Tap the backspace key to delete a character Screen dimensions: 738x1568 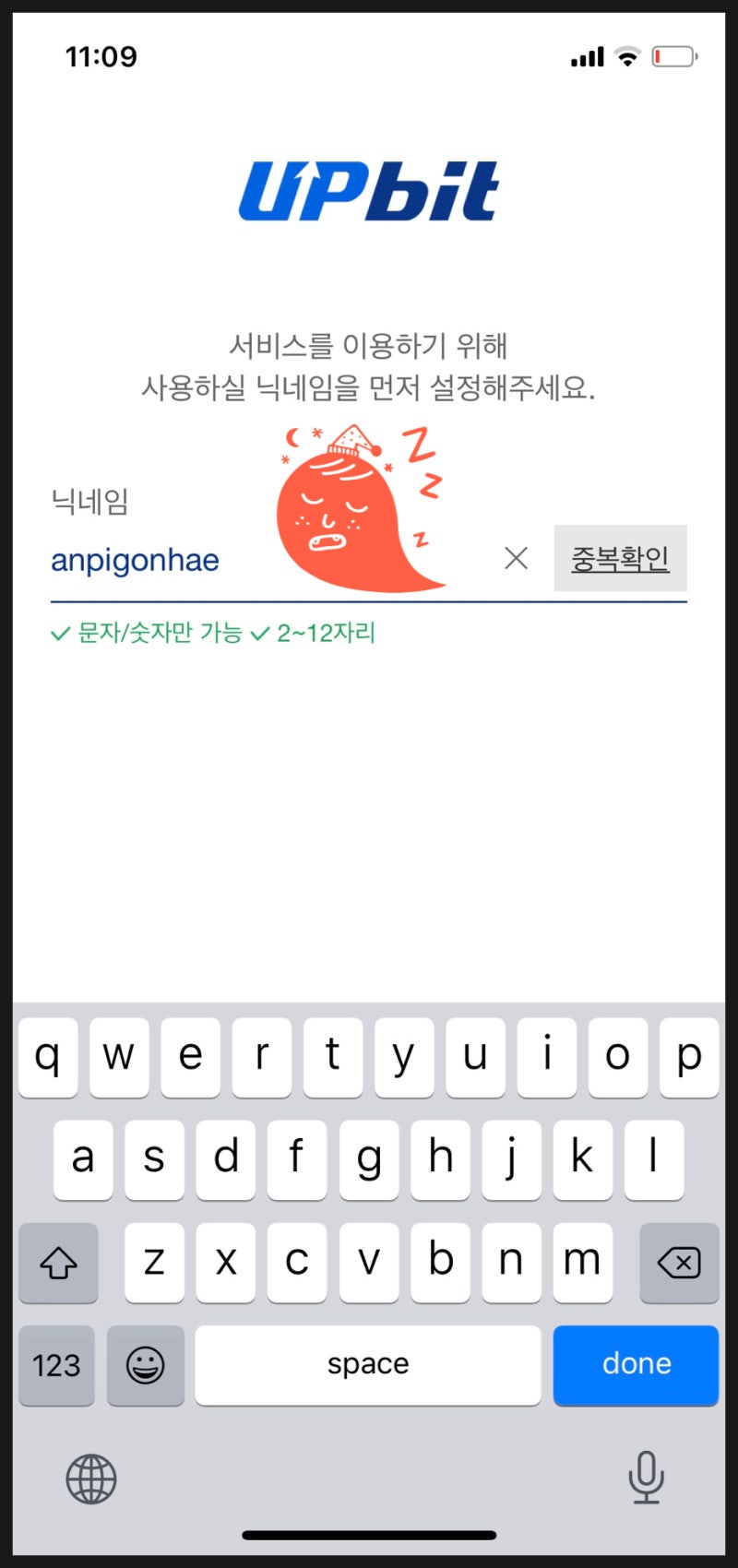[679, 1264]
